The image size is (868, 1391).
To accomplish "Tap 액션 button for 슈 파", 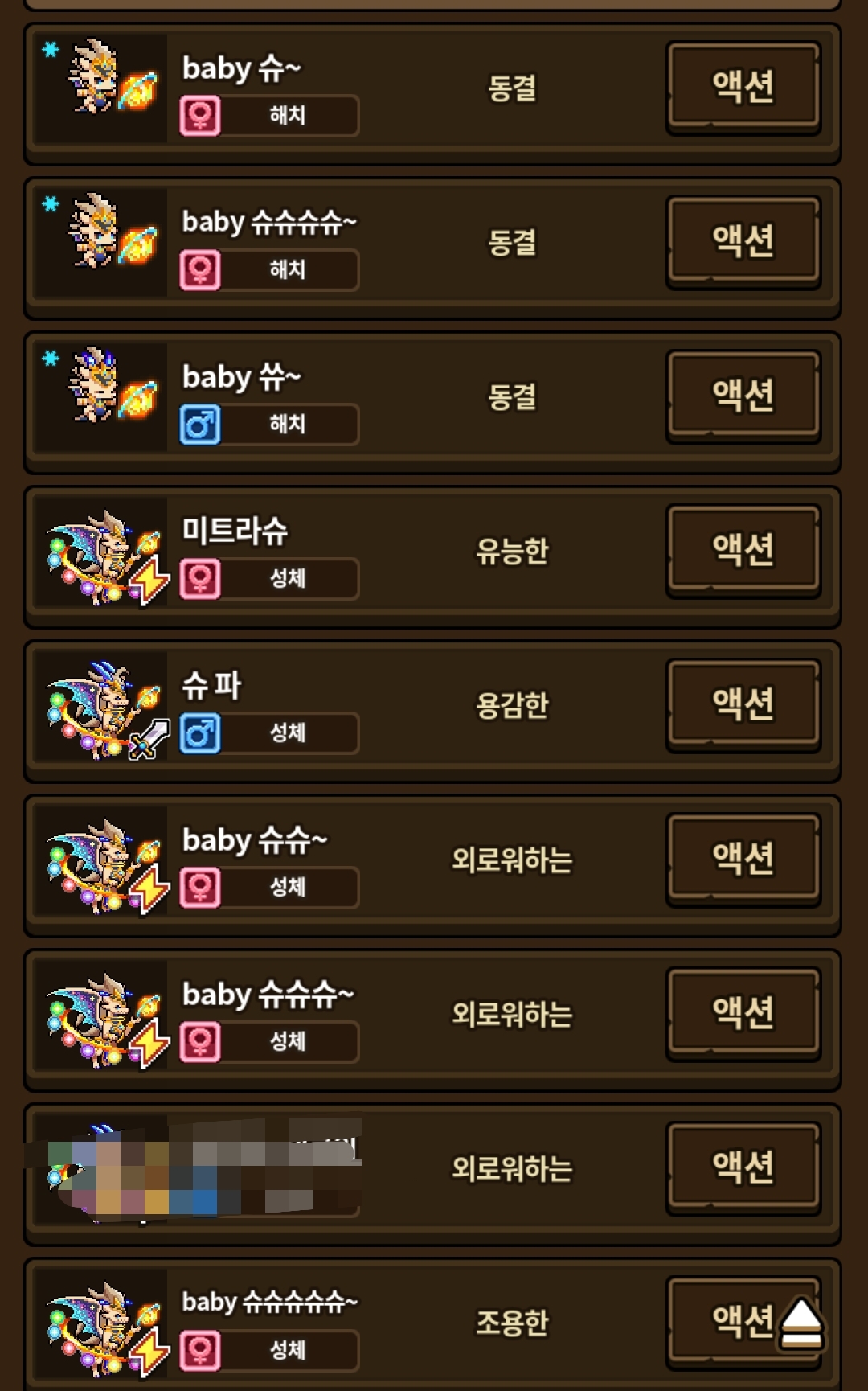I will point(743,704).
